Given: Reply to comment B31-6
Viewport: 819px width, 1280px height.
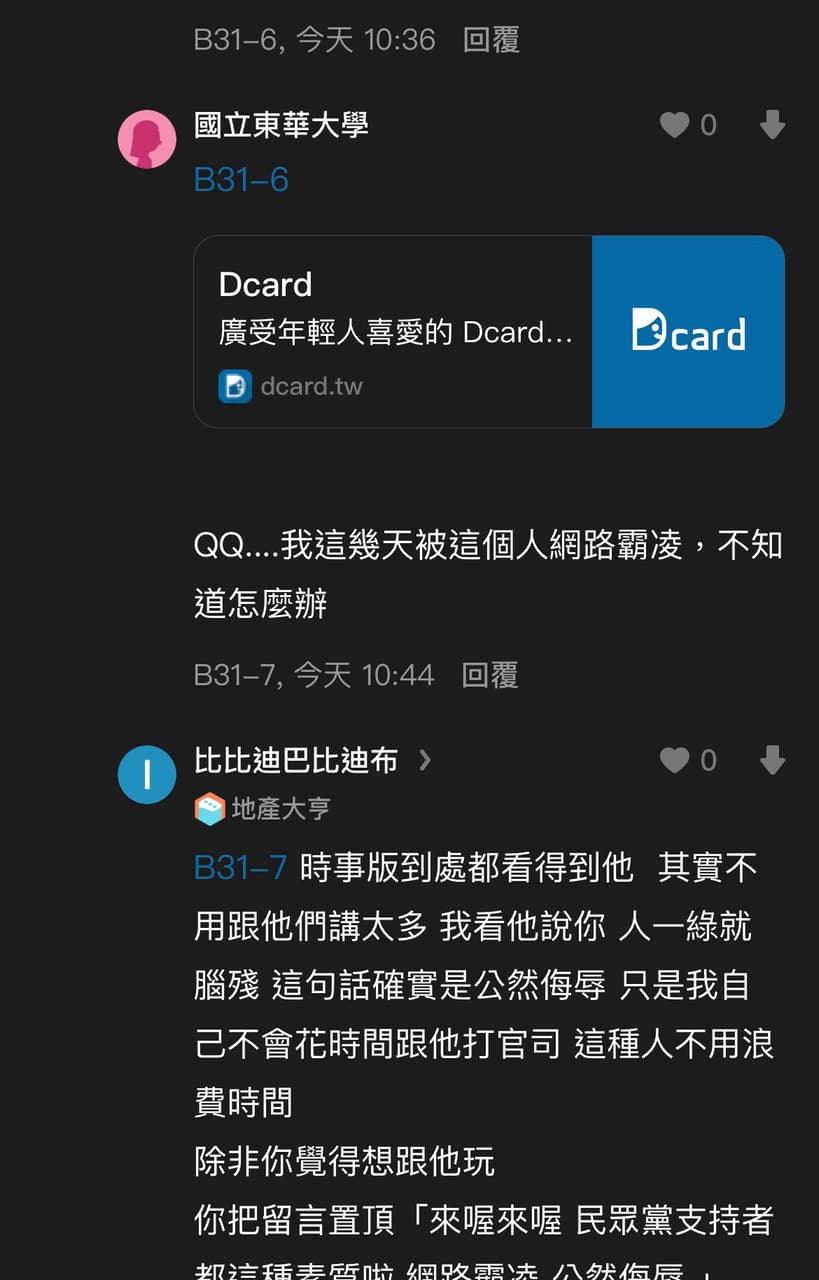Looking at the screenshot, I should pos(491,40).
